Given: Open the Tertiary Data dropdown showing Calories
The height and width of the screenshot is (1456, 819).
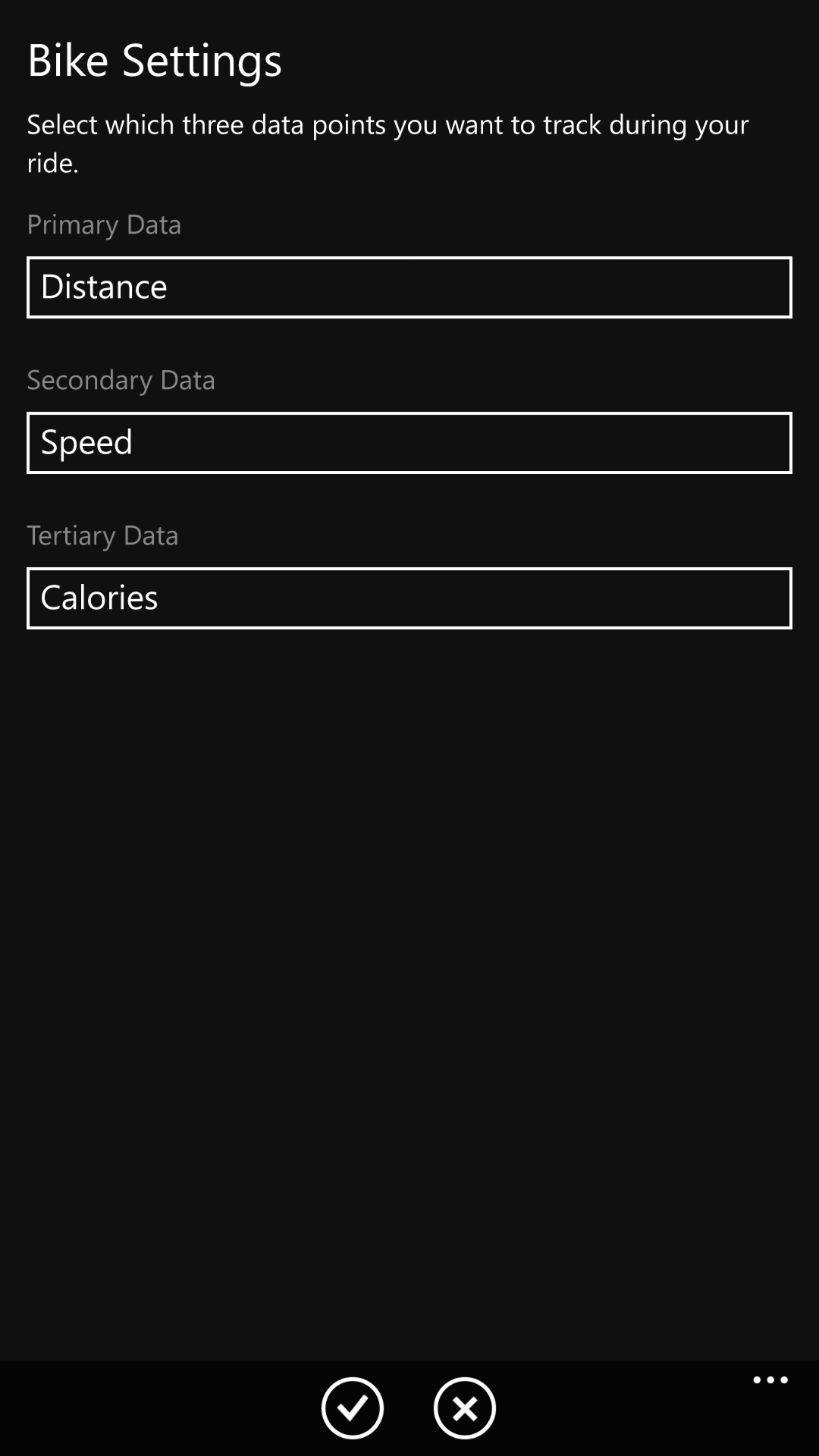Looking at the screenshot, I should 409,598.
